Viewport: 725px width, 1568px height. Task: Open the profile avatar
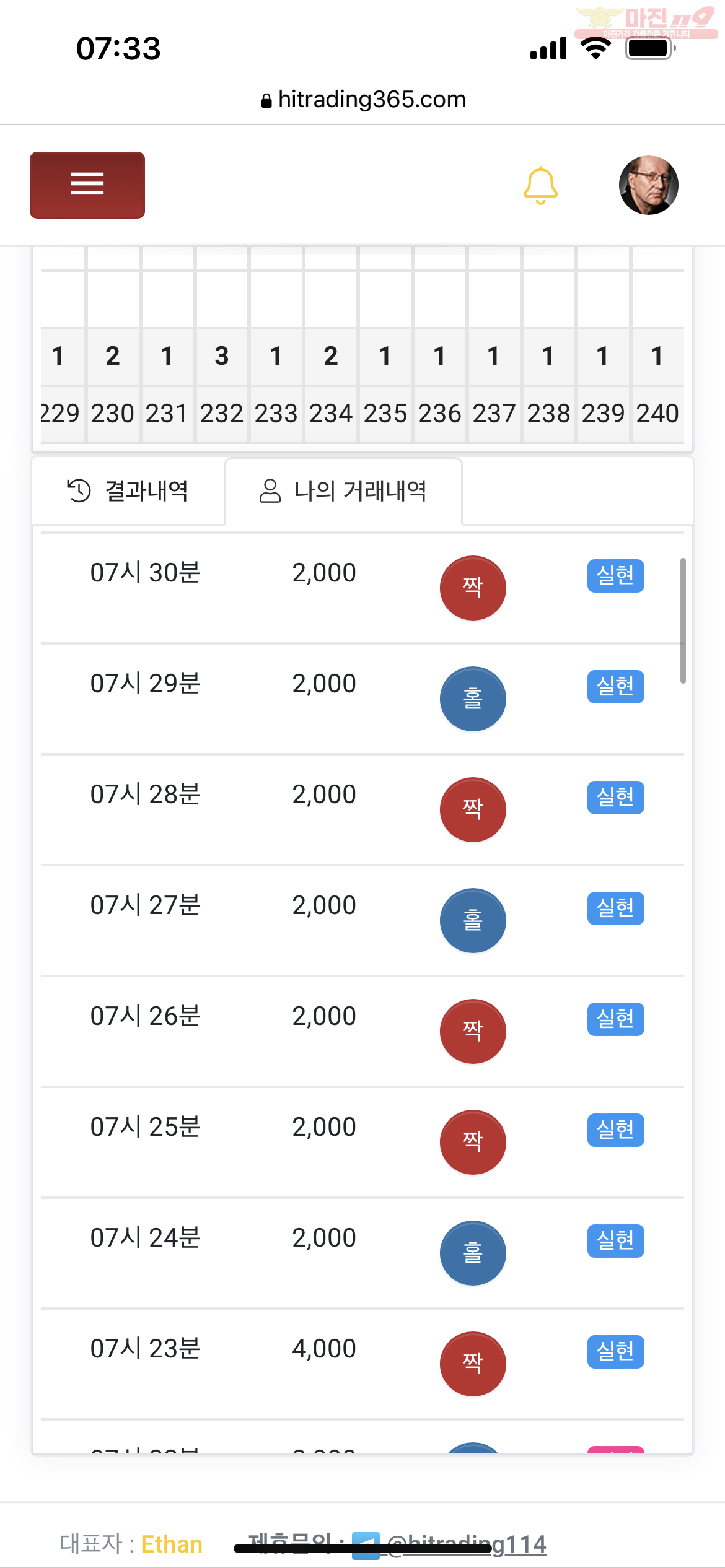pos(648,185)
